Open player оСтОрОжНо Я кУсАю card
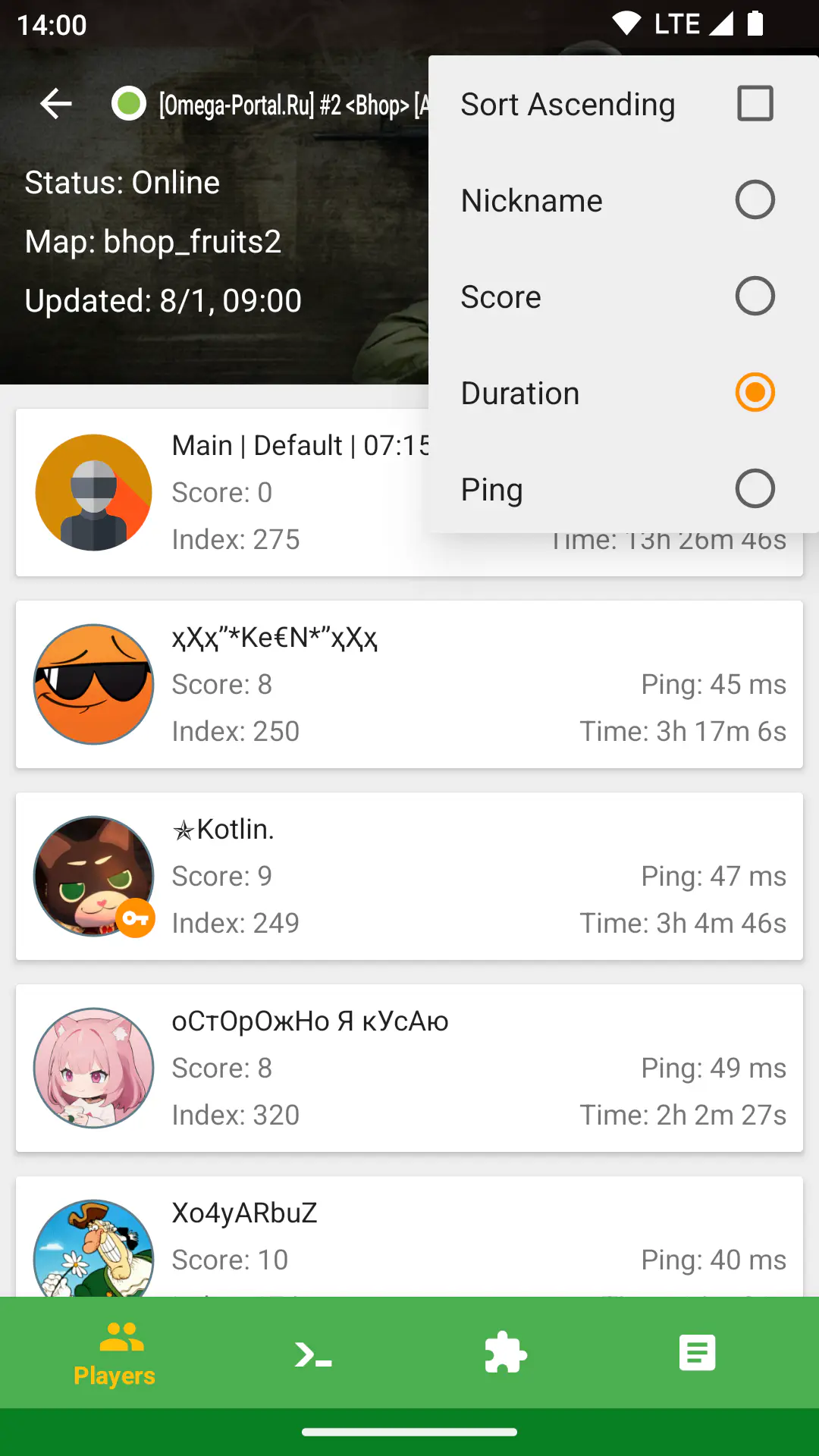 click(409, 1068)
